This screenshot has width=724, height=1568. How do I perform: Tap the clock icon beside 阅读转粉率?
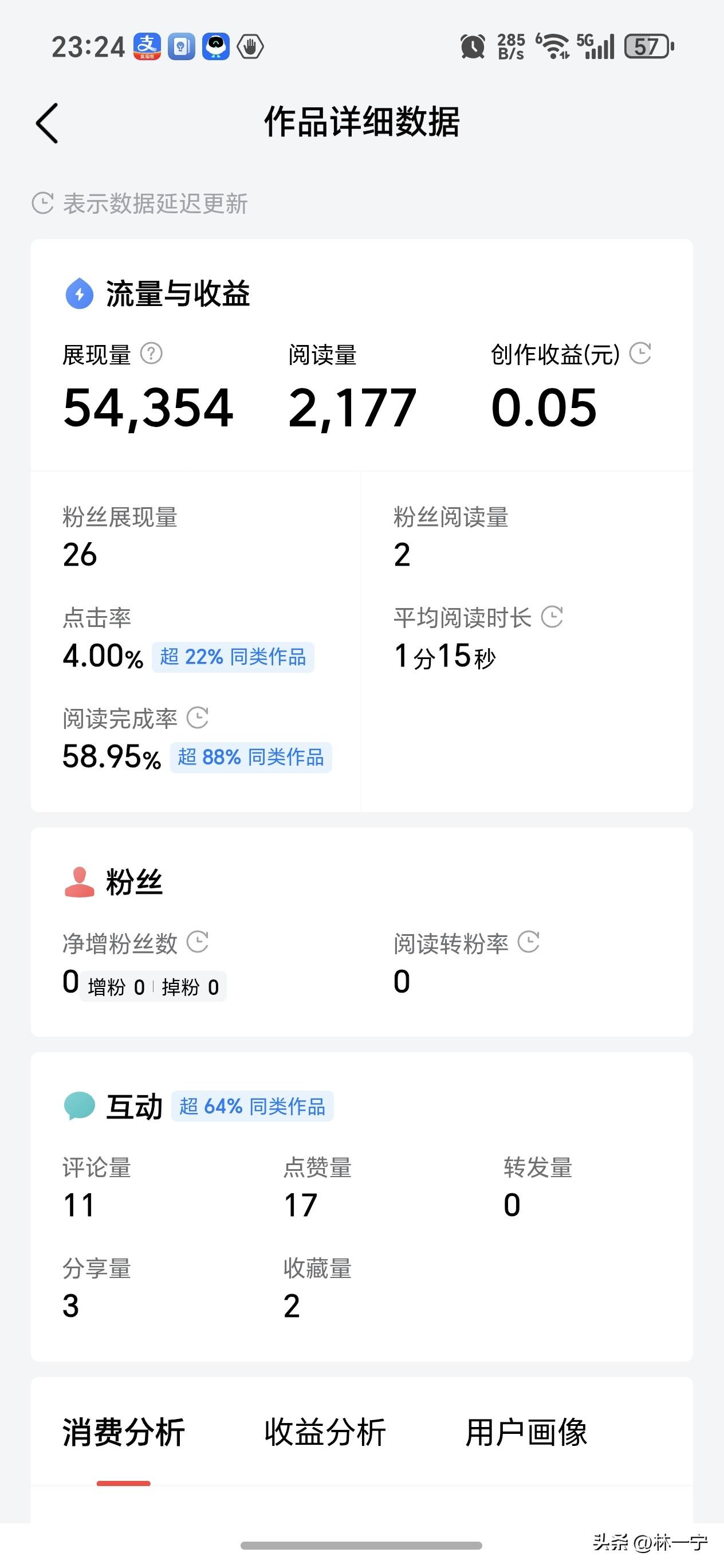point(528,942)
